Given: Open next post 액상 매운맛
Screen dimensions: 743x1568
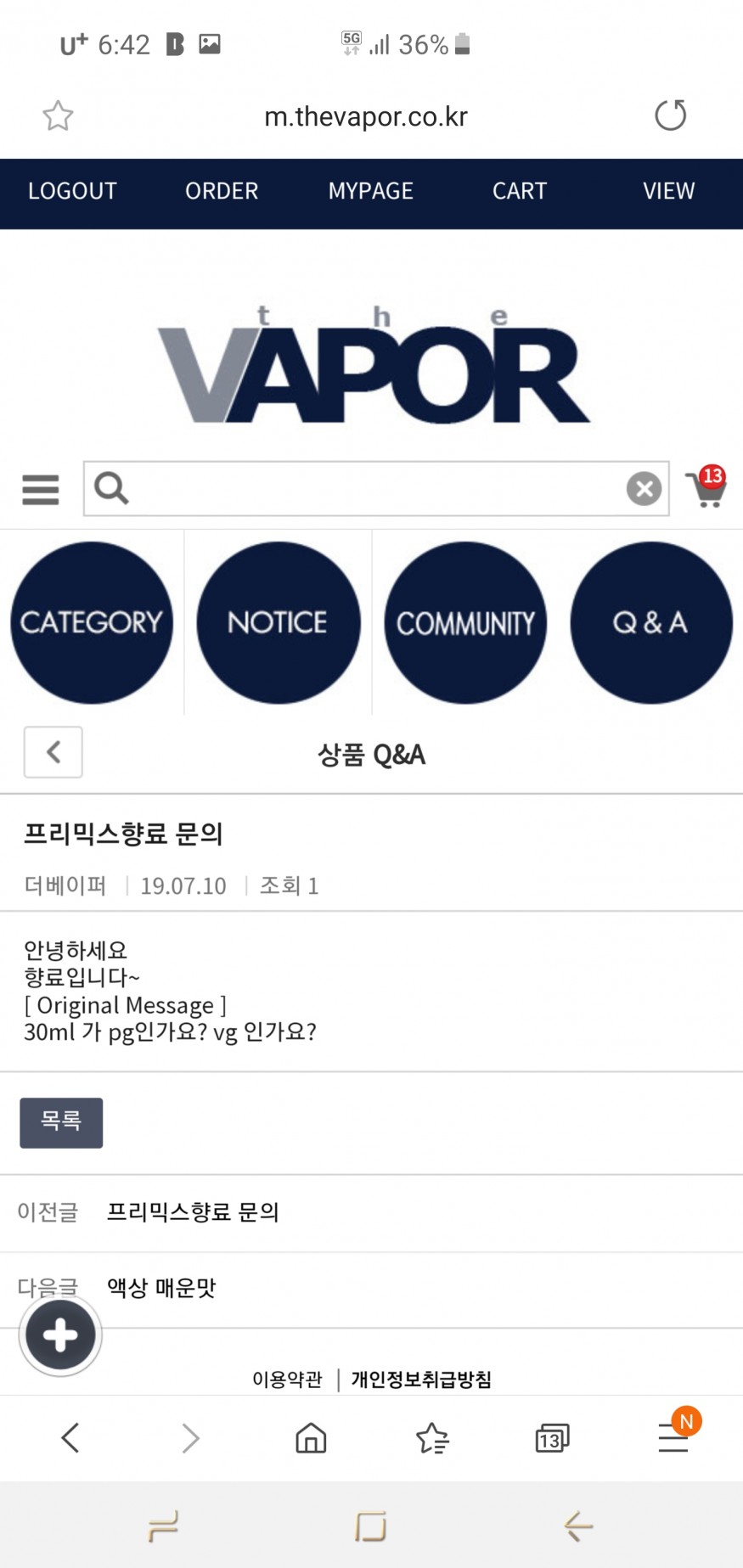Looking at the screenshot, I should click(161, 1288).
